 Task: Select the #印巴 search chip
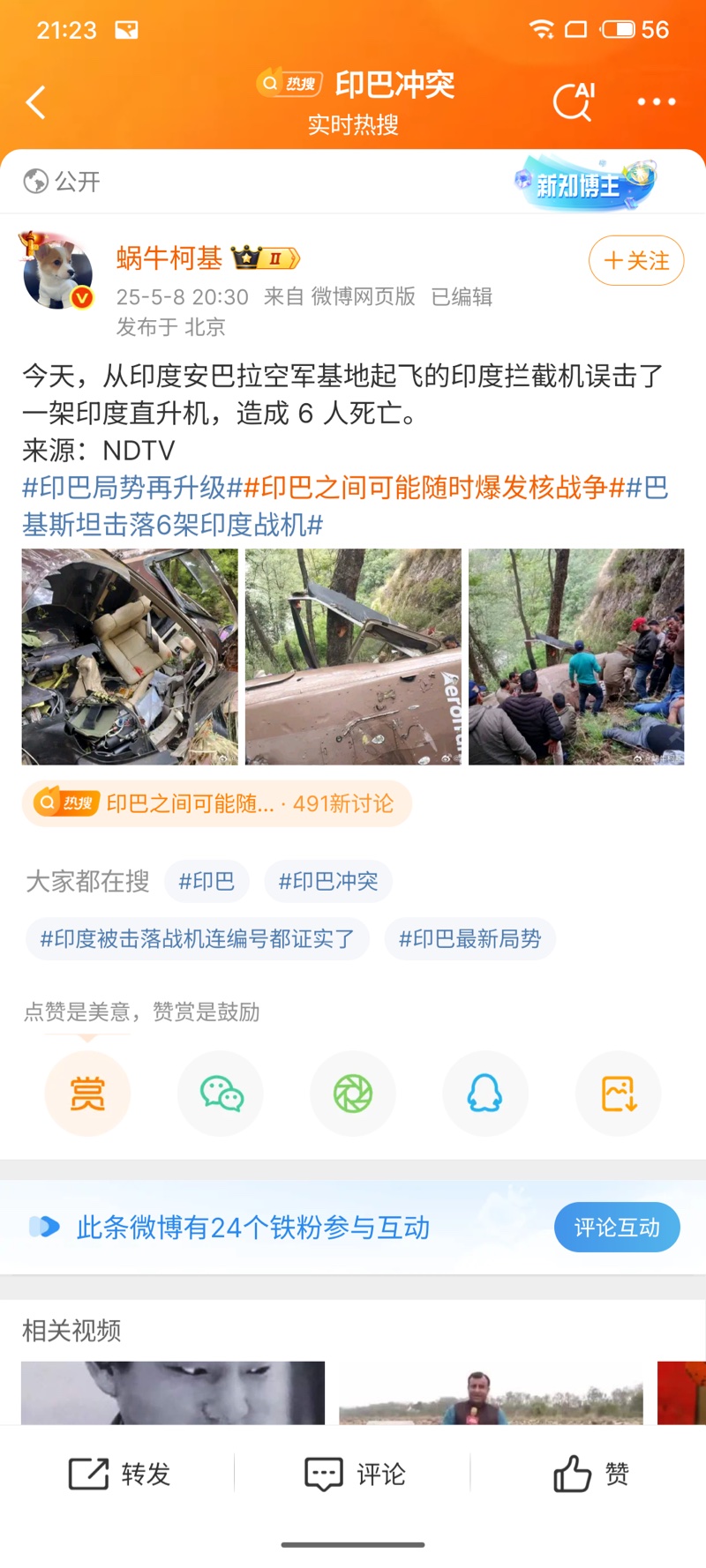pyautogui.click(x=207, y=881)
